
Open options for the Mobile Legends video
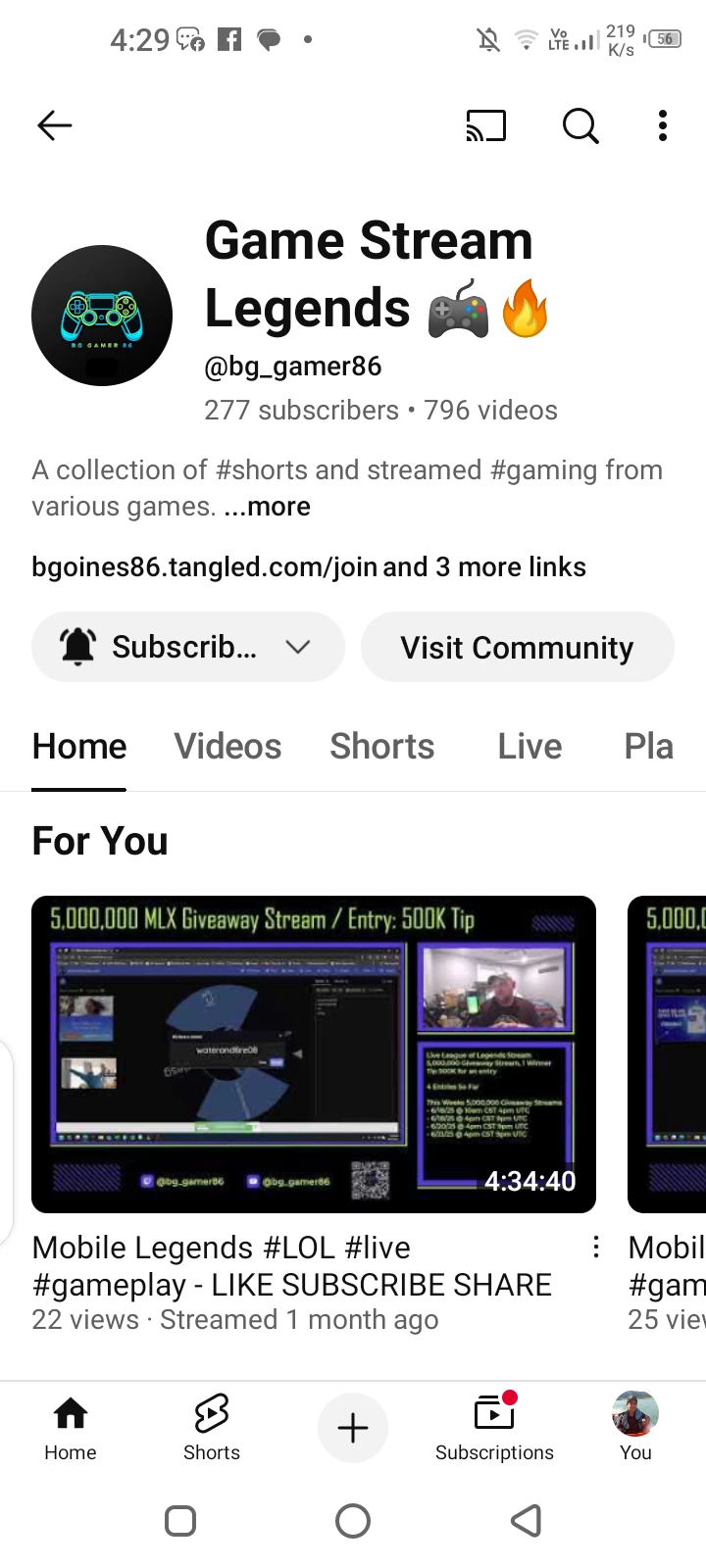(595, 1248)
